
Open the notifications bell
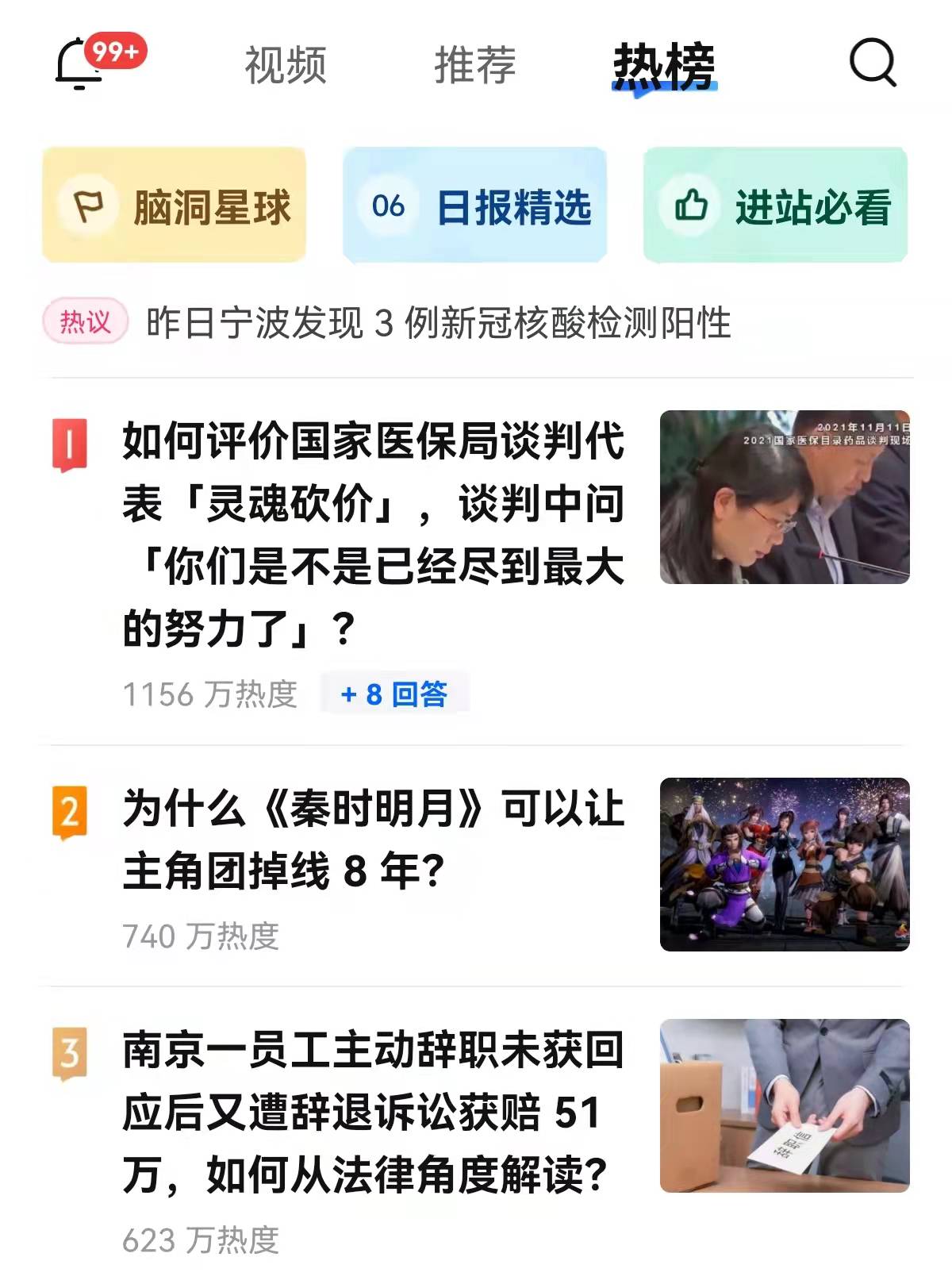(x=79, y=63)
